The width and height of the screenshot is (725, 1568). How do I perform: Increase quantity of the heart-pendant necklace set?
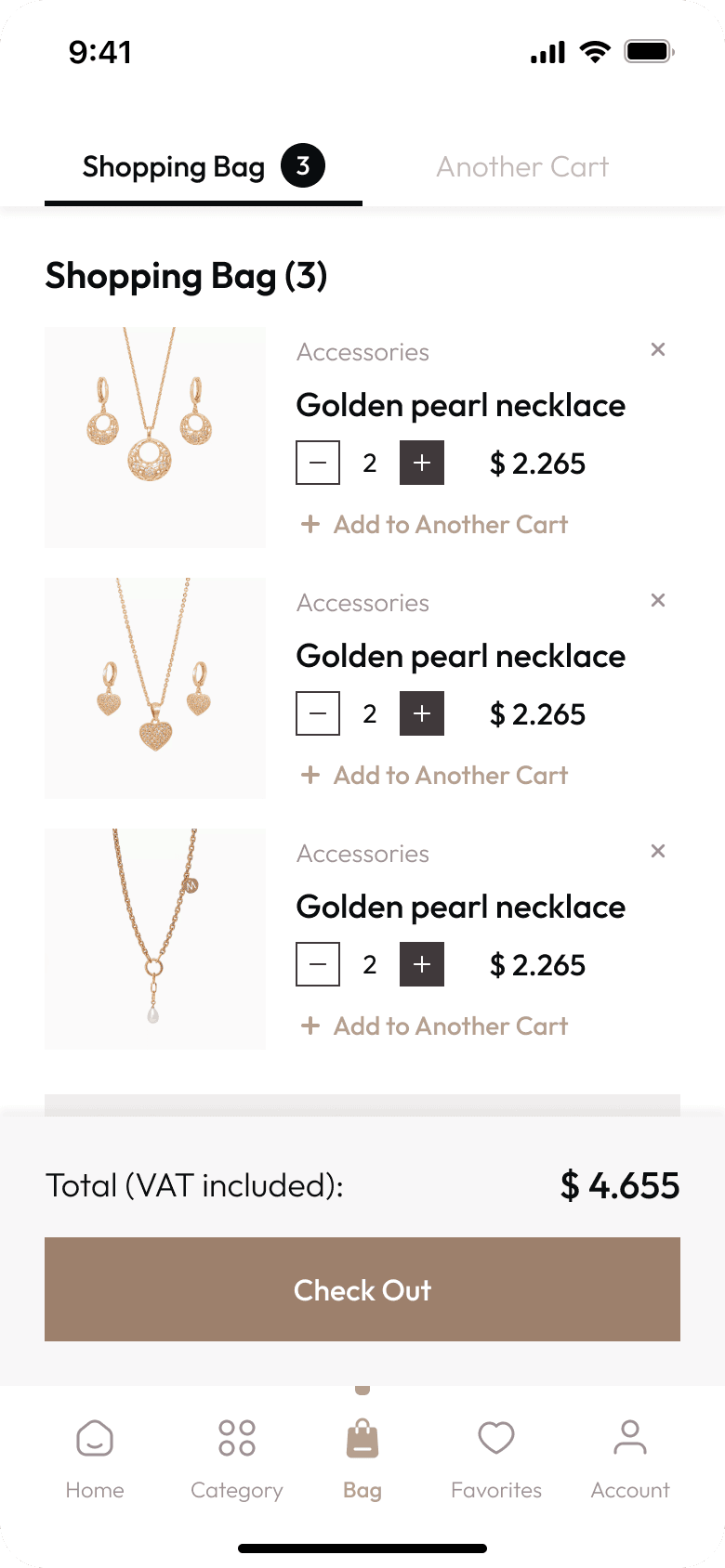point(422,713)
